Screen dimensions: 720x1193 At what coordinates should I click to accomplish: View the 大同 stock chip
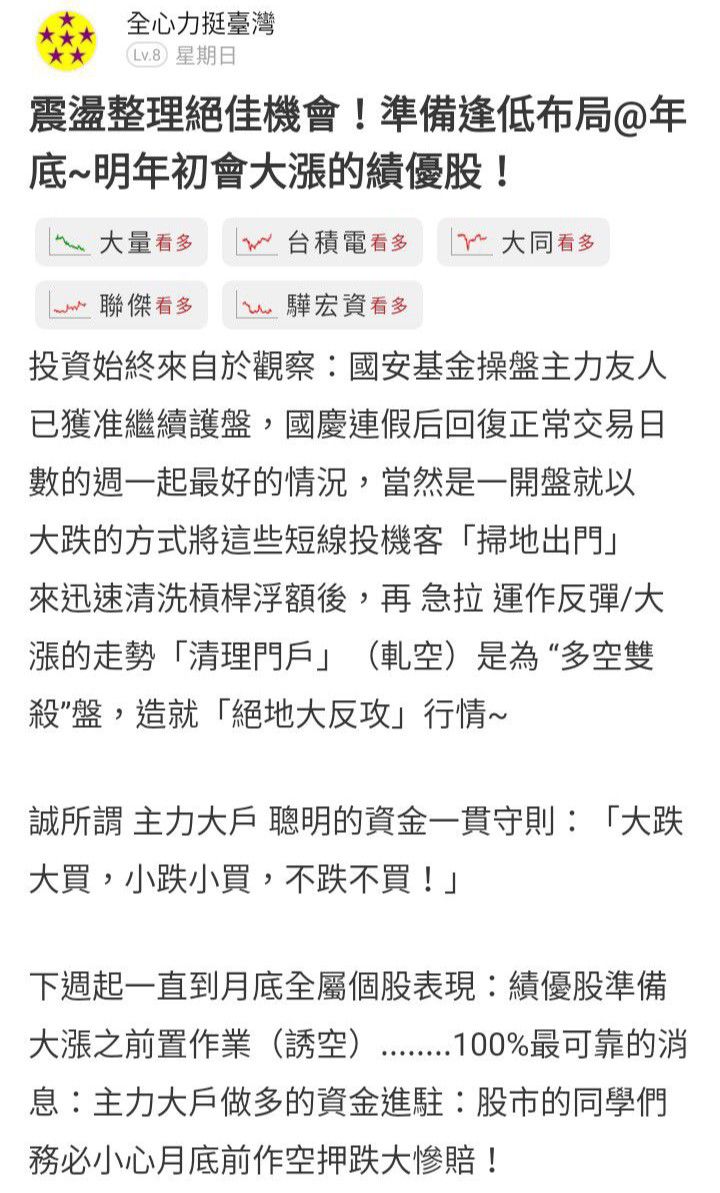(x=524, y=242)
